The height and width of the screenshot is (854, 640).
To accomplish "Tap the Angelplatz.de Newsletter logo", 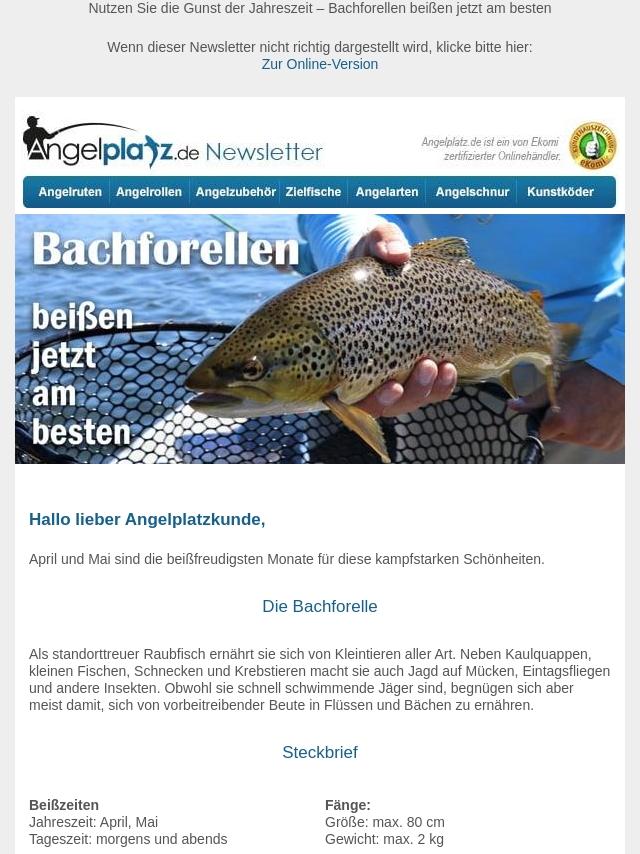I will [x=172, y=145].
